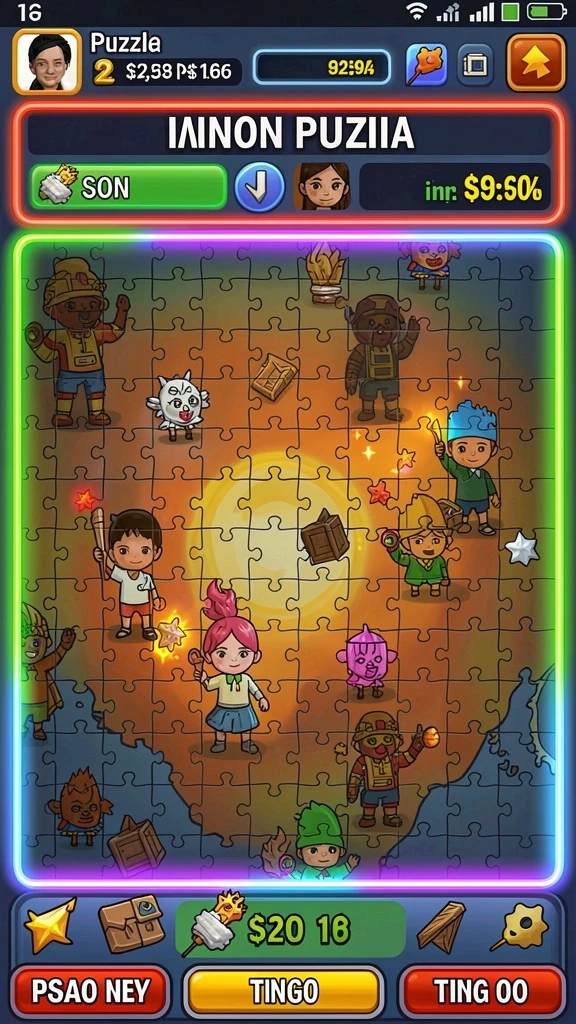Select the wooden plank tool icon
The image size is (576, 1024).
tap(441, 925)
